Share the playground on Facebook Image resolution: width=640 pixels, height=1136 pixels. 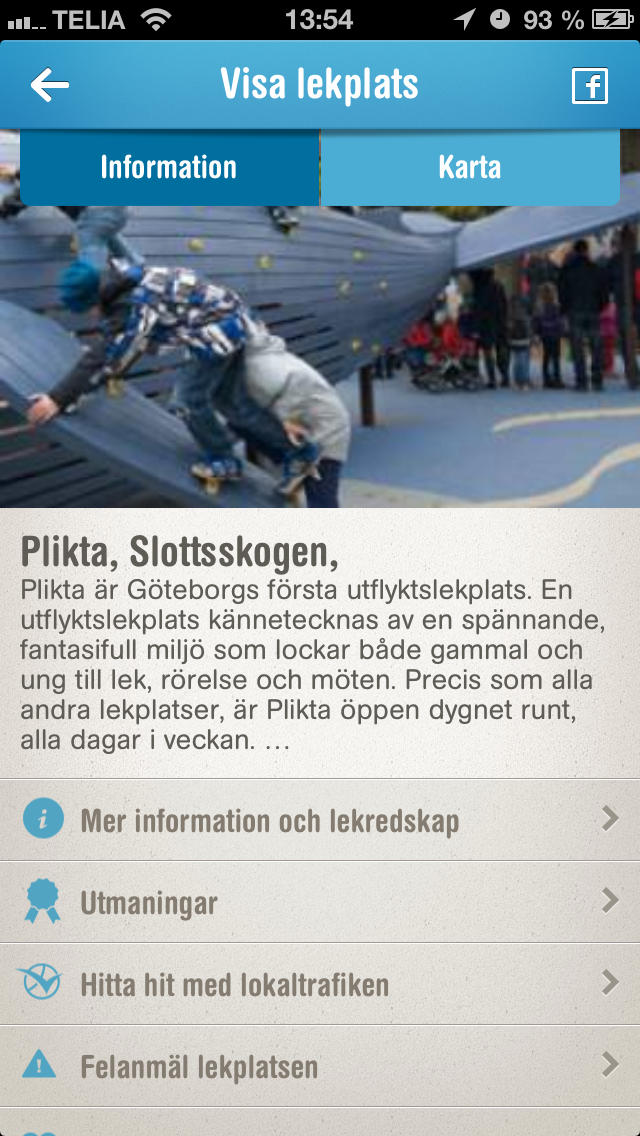[x=589, y=85]
